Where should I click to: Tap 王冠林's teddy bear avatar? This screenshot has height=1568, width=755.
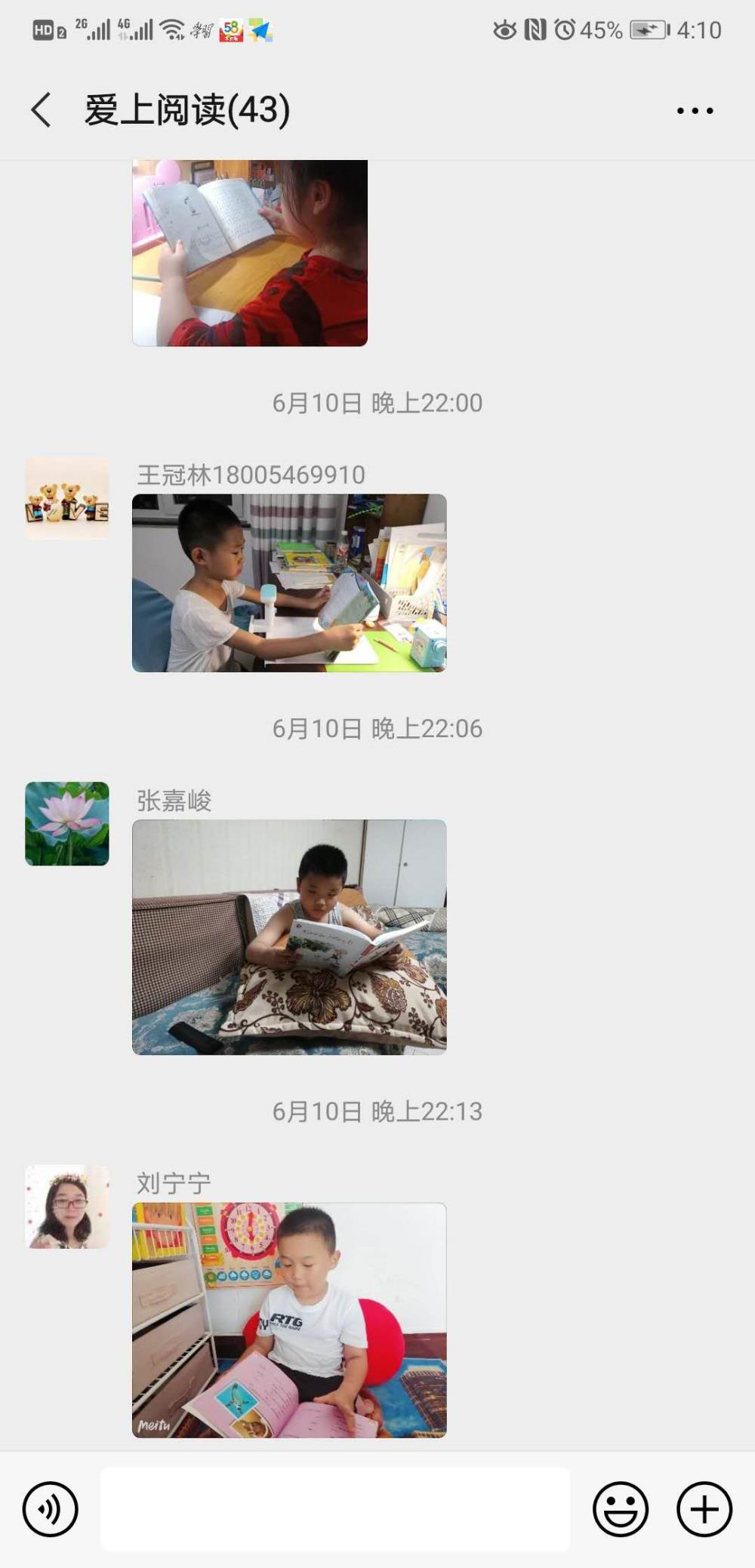pos(67,498)
